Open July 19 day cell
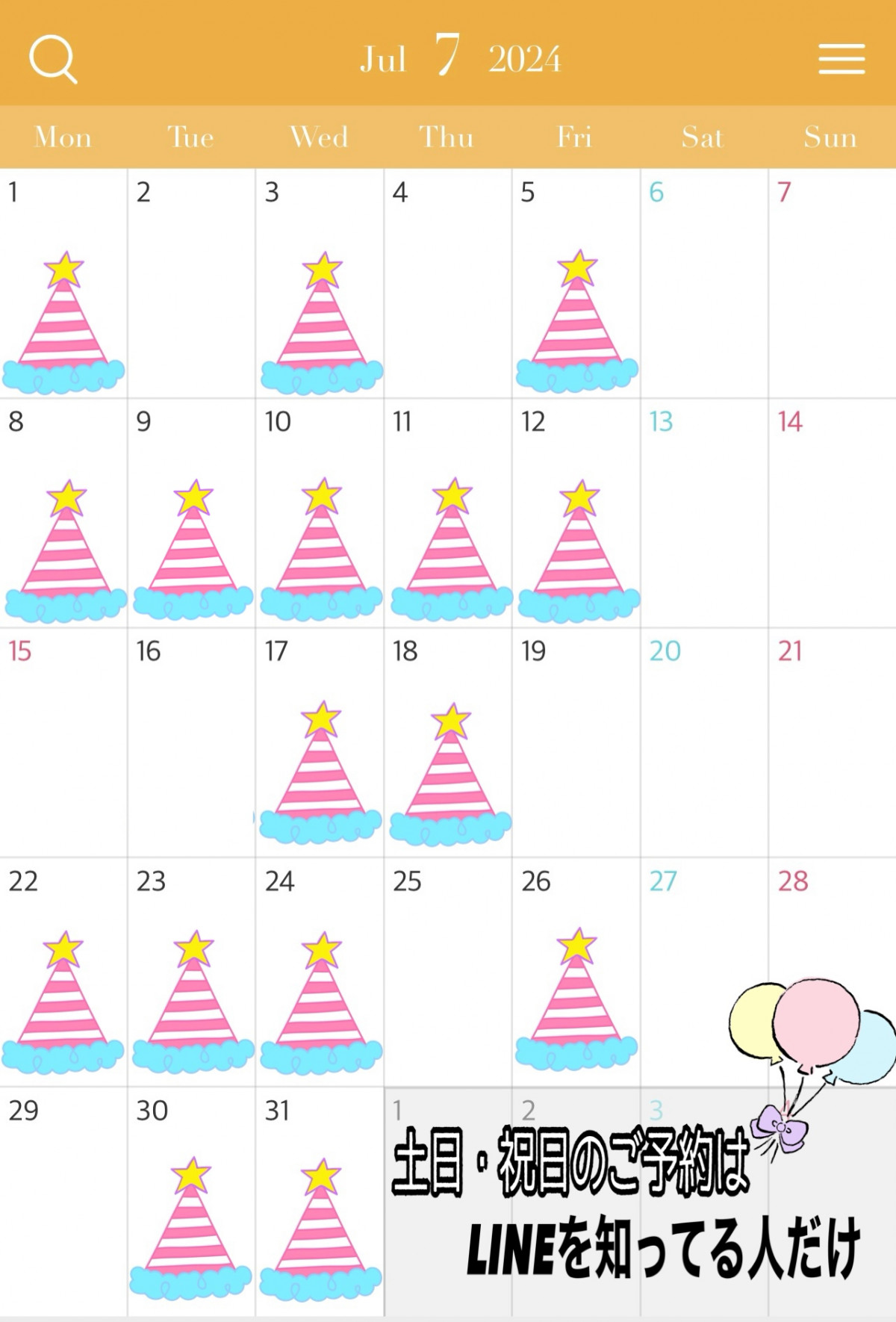The height and width of the screenshot is (1322, 896). [x=576, y=743]
